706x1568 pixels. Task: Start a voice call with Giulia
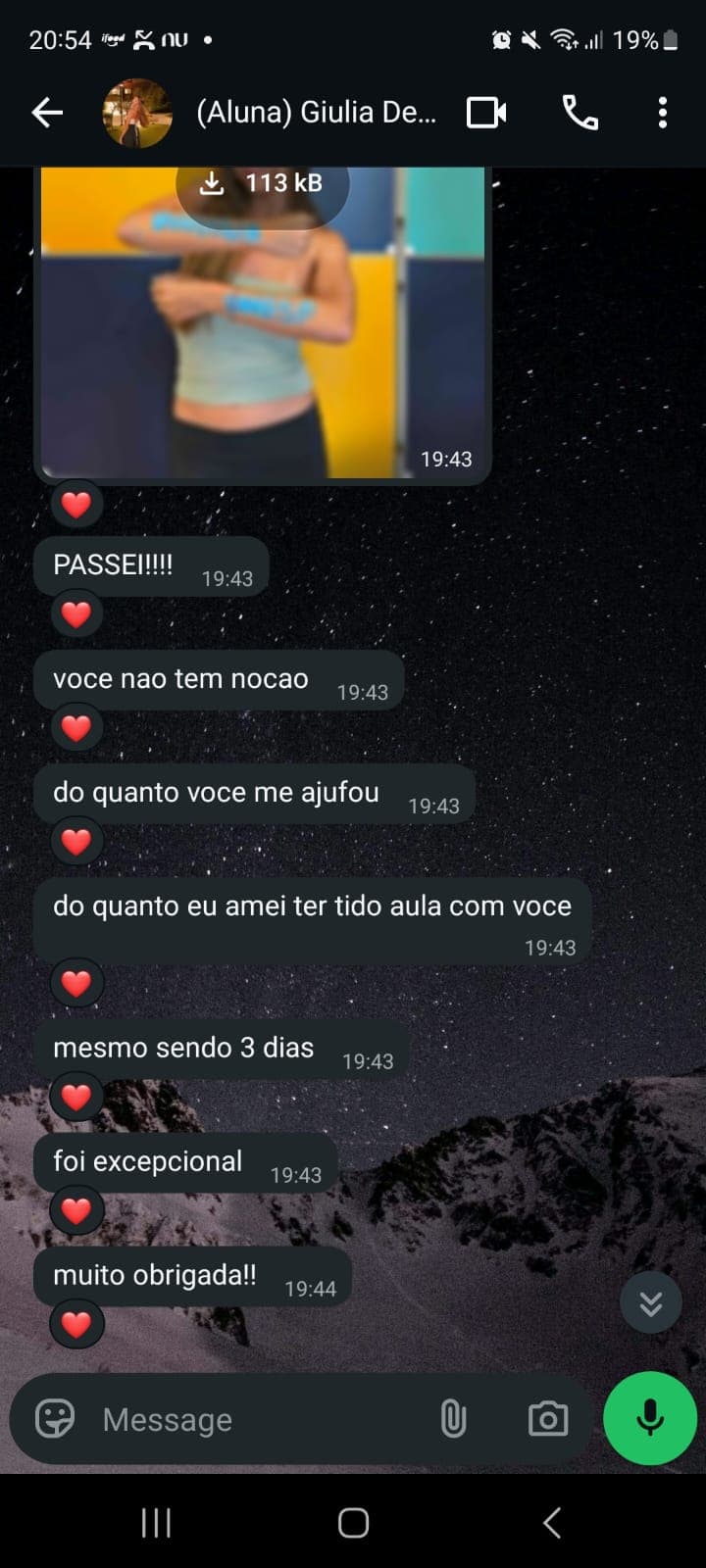pyautogui.click(x=579, y=112)
